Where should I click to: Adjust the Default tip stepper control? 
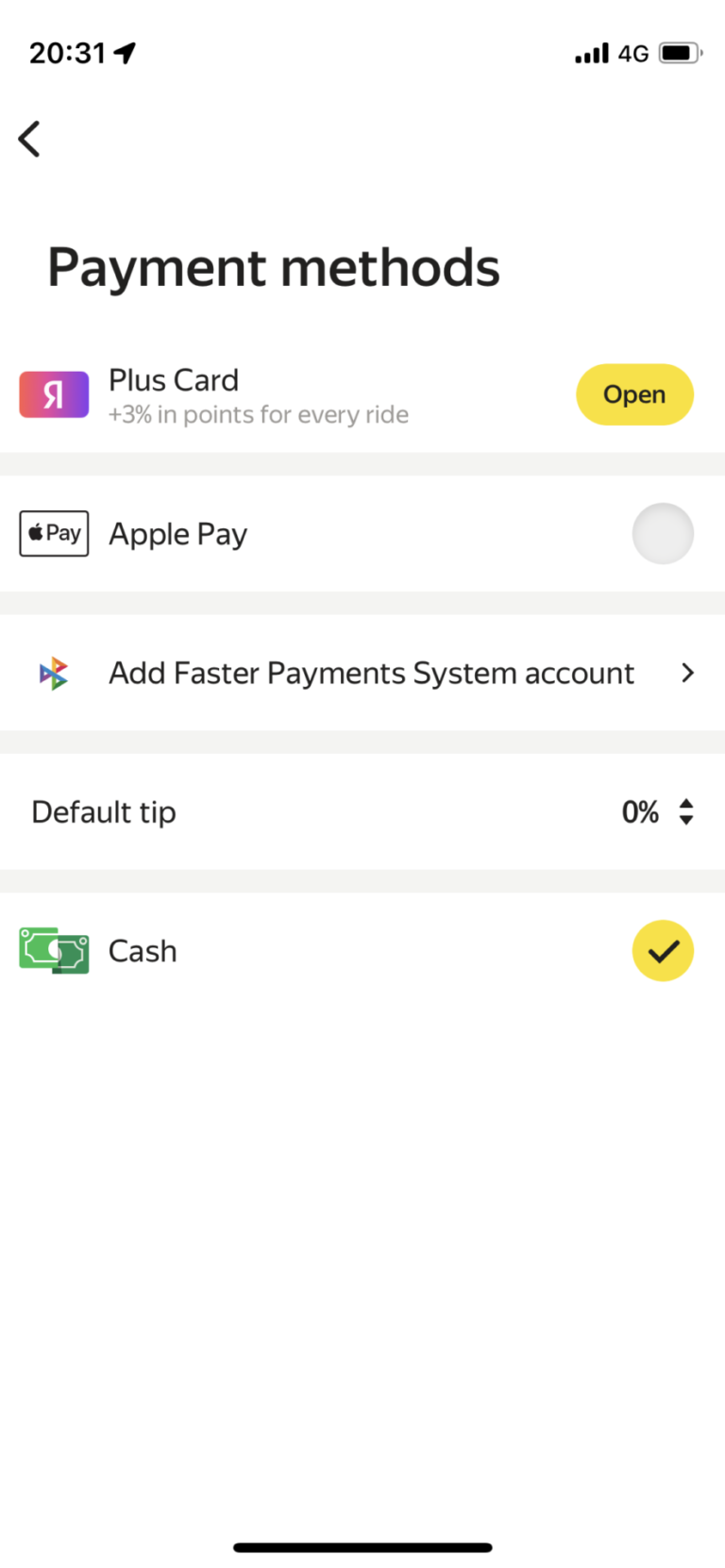(x=686, y=811)
